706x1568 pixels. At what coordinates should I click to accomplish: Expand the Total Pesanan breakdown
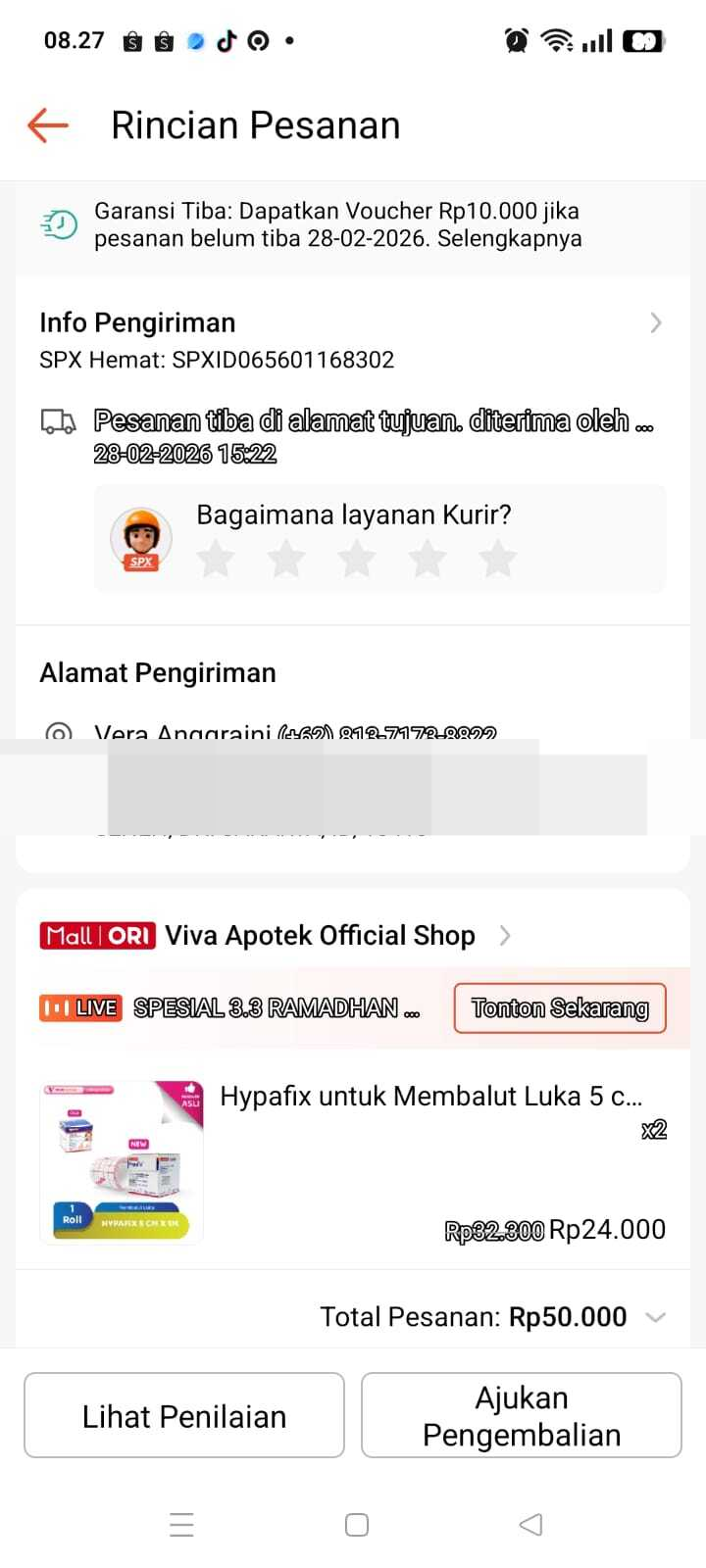point(655,1317)
